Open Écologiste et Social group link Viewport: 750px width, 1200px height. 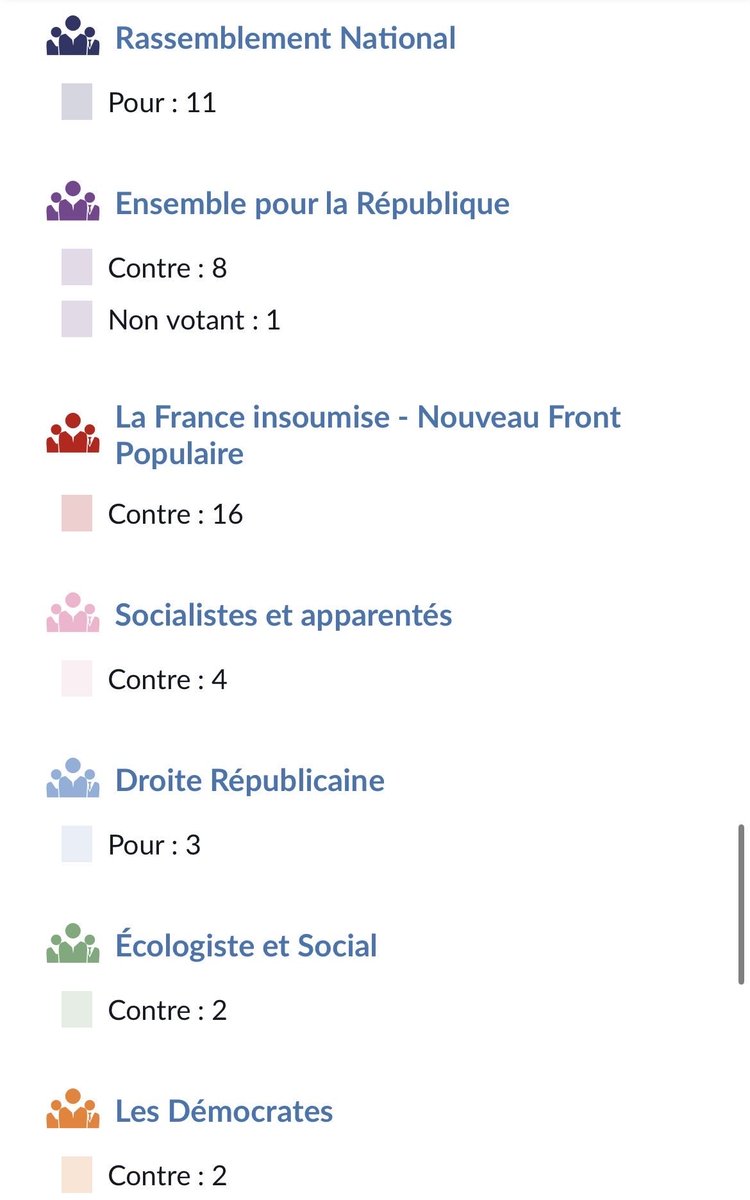coord(246,945)
